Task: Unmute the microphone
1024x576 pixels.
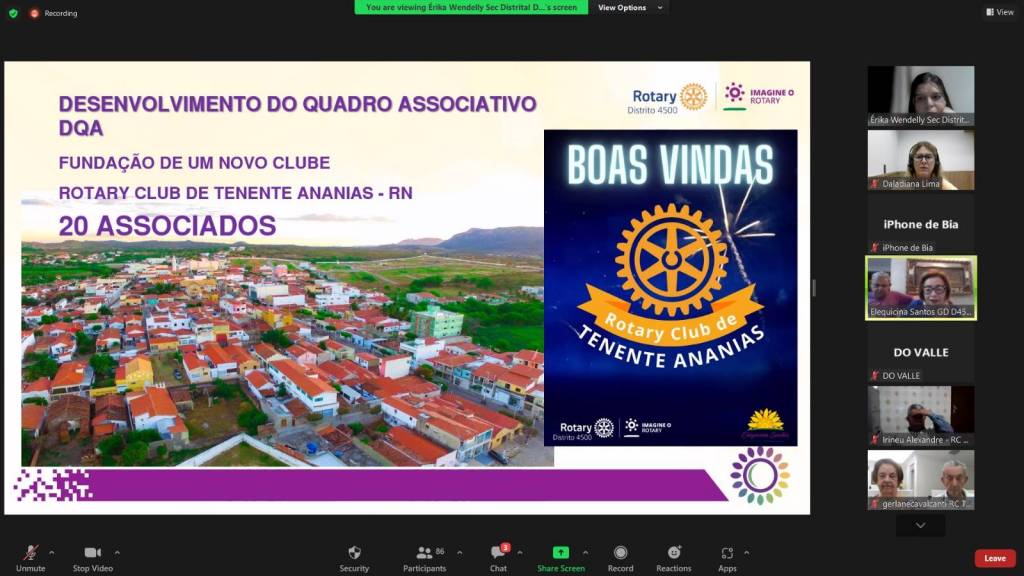Action: [x=30, y=557]
